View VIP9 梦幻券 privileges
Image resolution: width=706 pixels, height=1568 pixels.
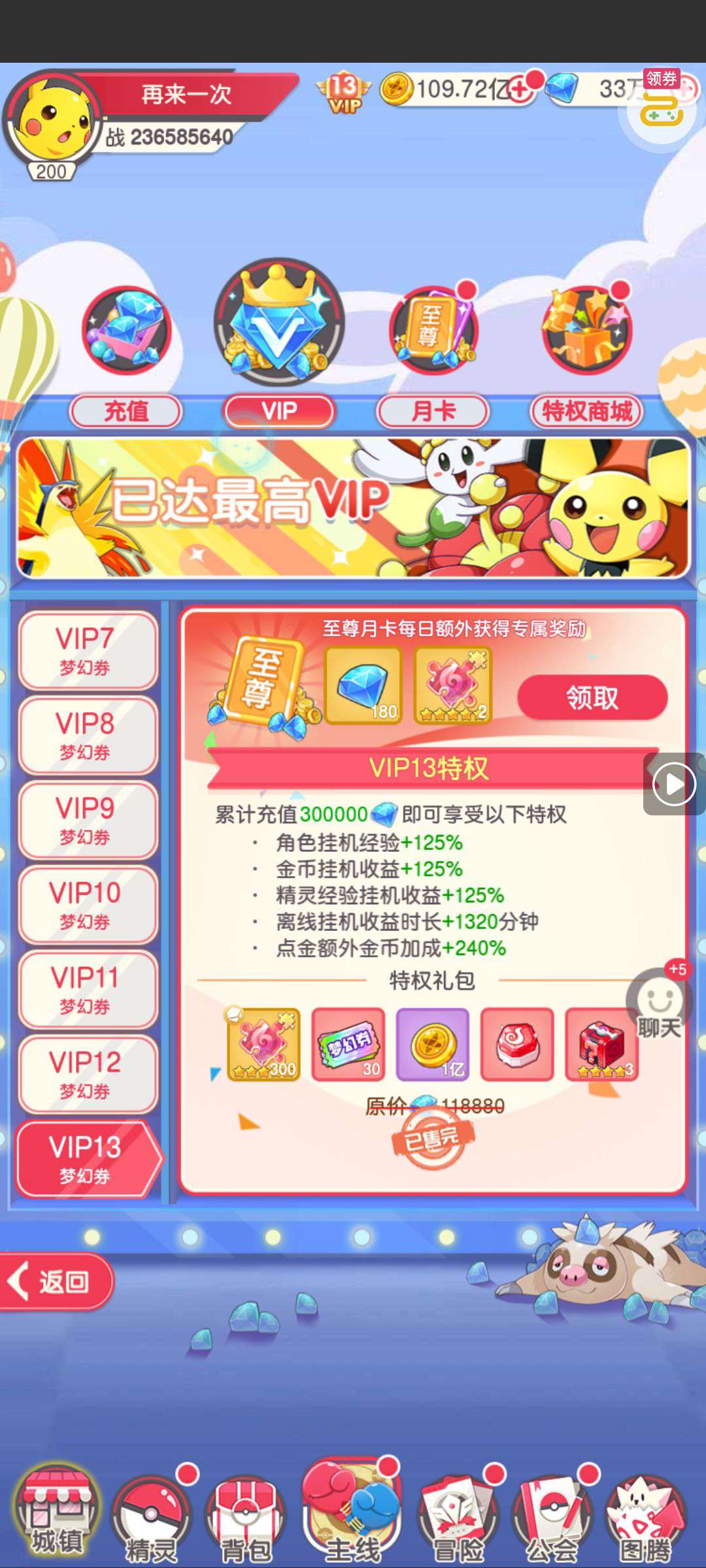pyautogui.click(x=88, y=820)
